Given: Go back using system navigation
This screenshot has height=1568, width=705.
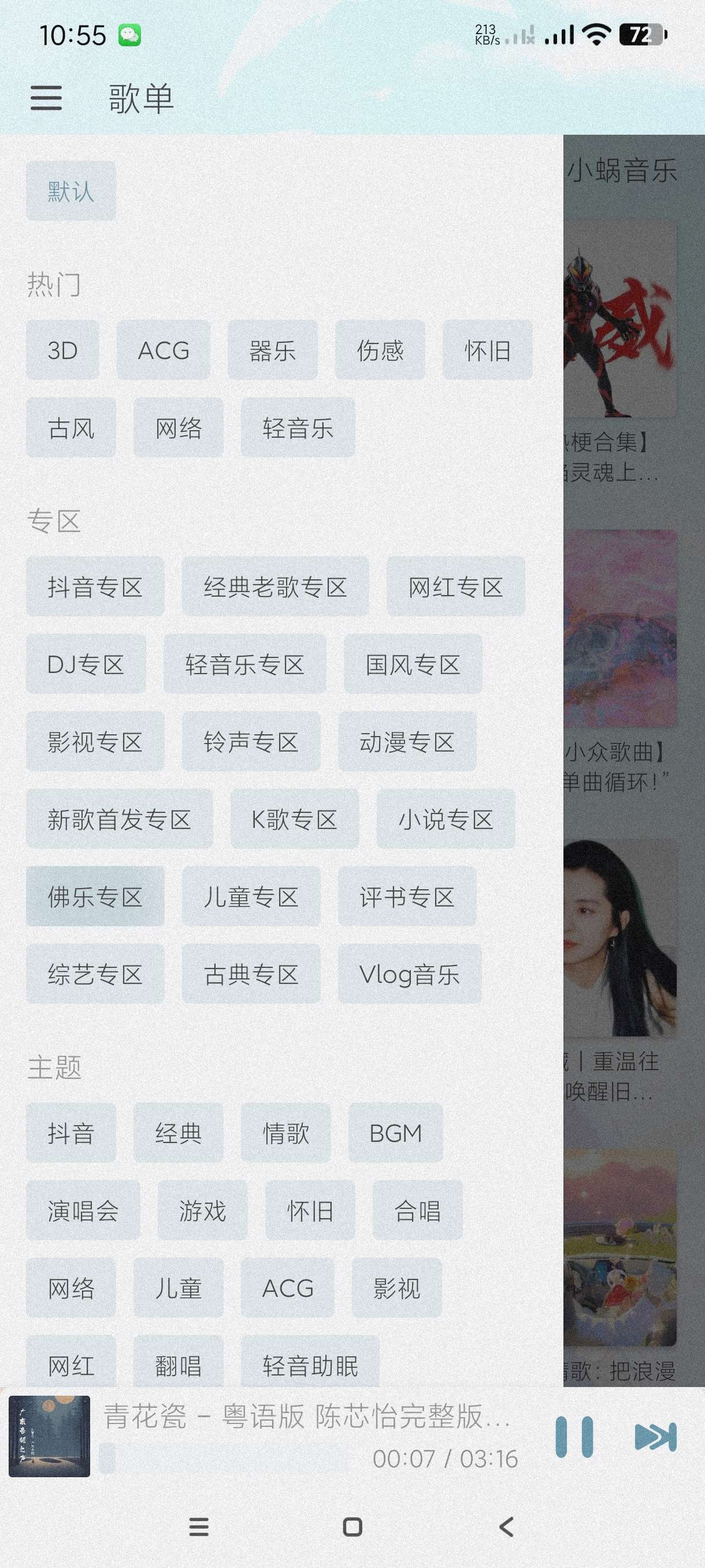Looking at the screenshot, I should pyautogui.click(x=506, y=1526).
